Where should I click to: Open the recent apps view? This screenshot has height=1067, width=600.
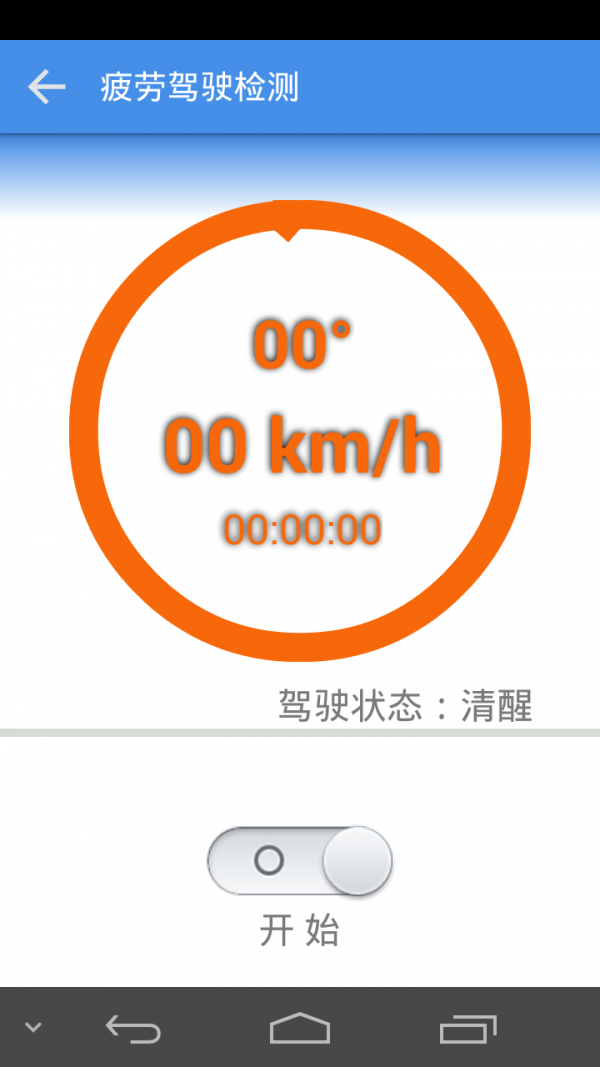pyautogui.click(x=467, y=1028)
